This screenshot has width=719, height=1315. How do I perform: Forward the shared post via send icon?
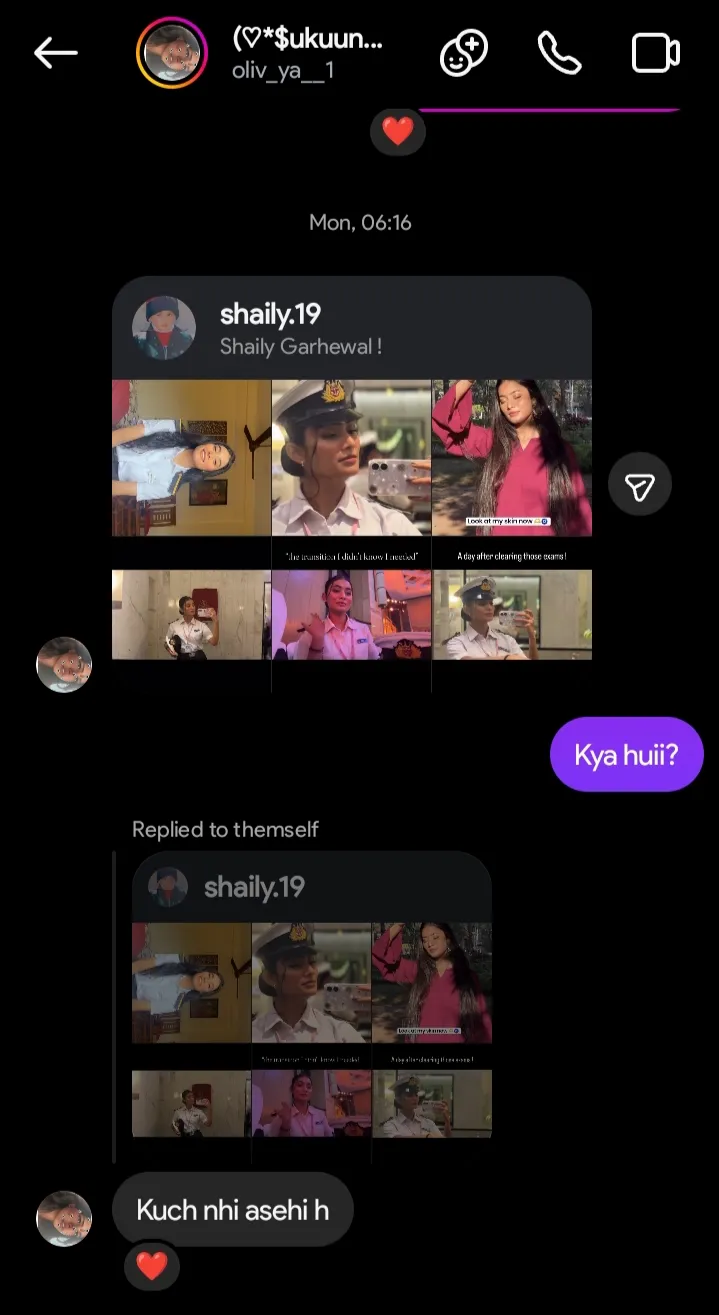pos(639,485)
